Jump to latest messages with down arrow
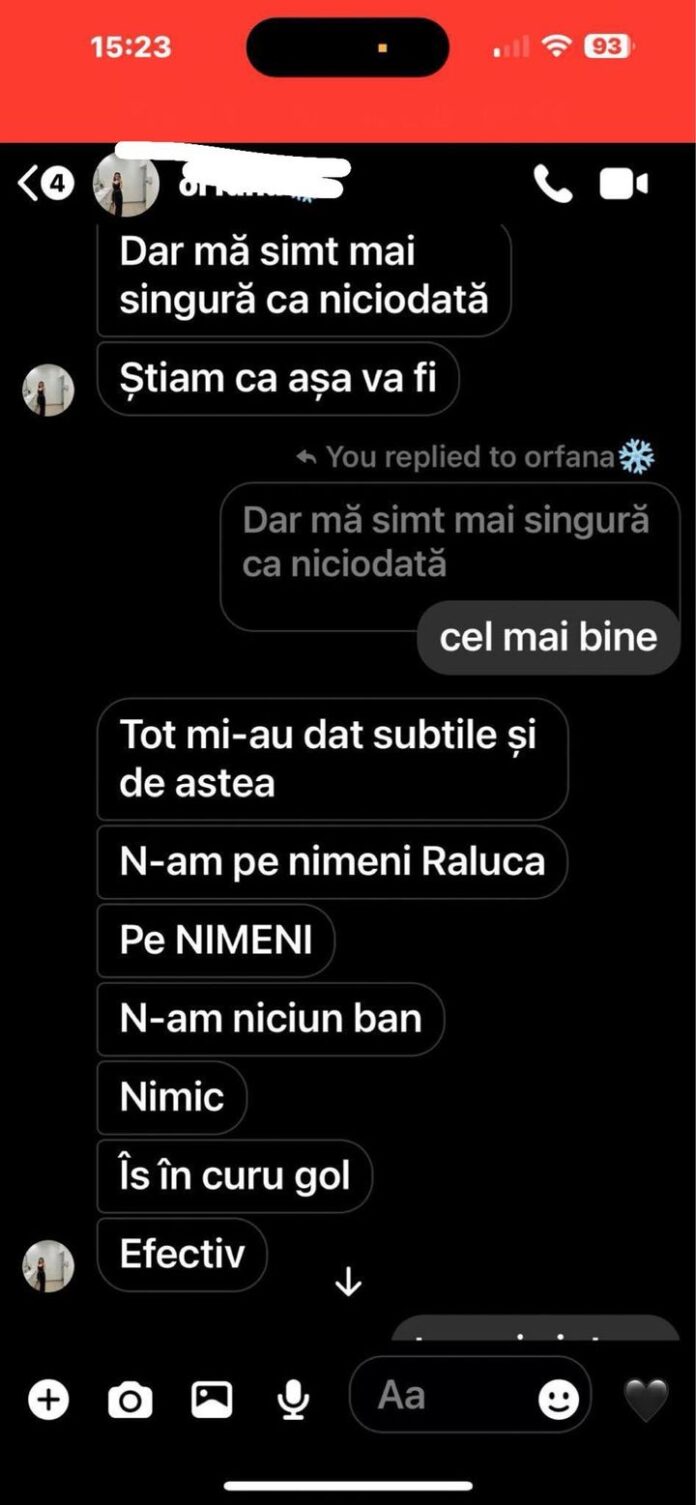This screenshot has height=1505, width=696. click(348, 1283)
